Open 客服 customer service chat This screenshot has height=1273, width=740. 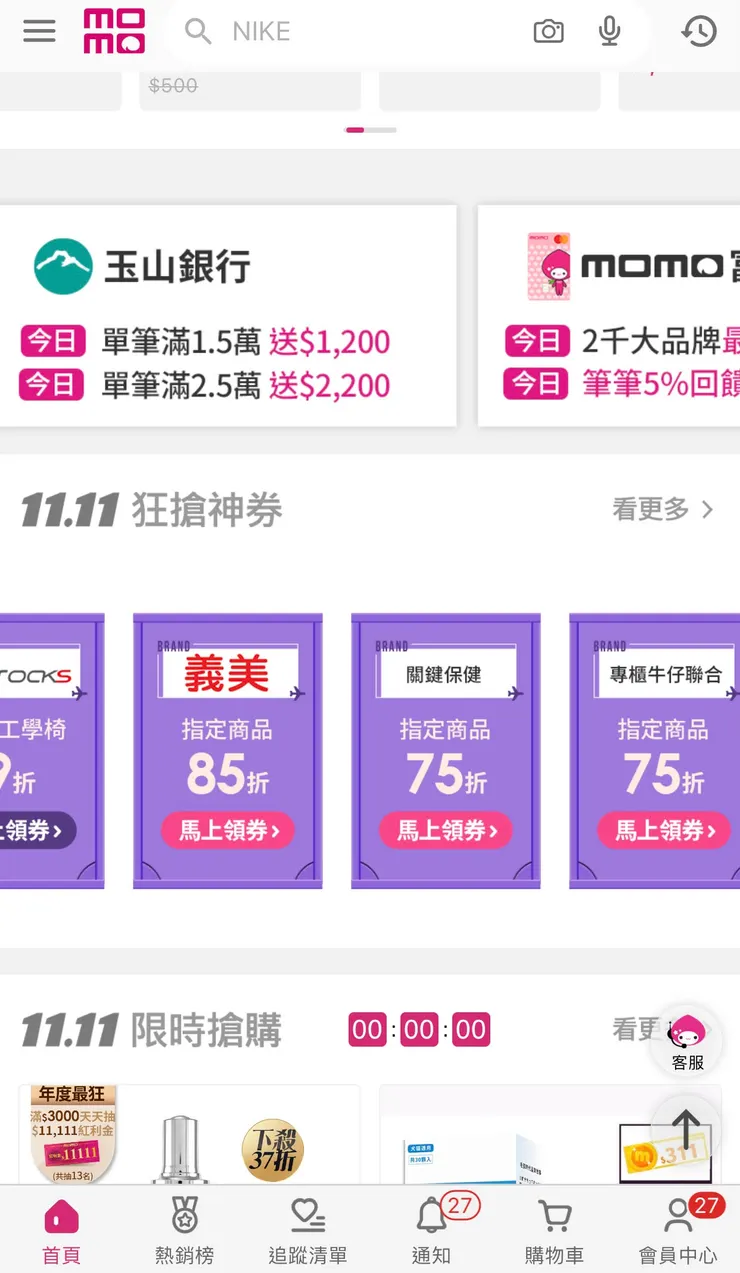687,1041
